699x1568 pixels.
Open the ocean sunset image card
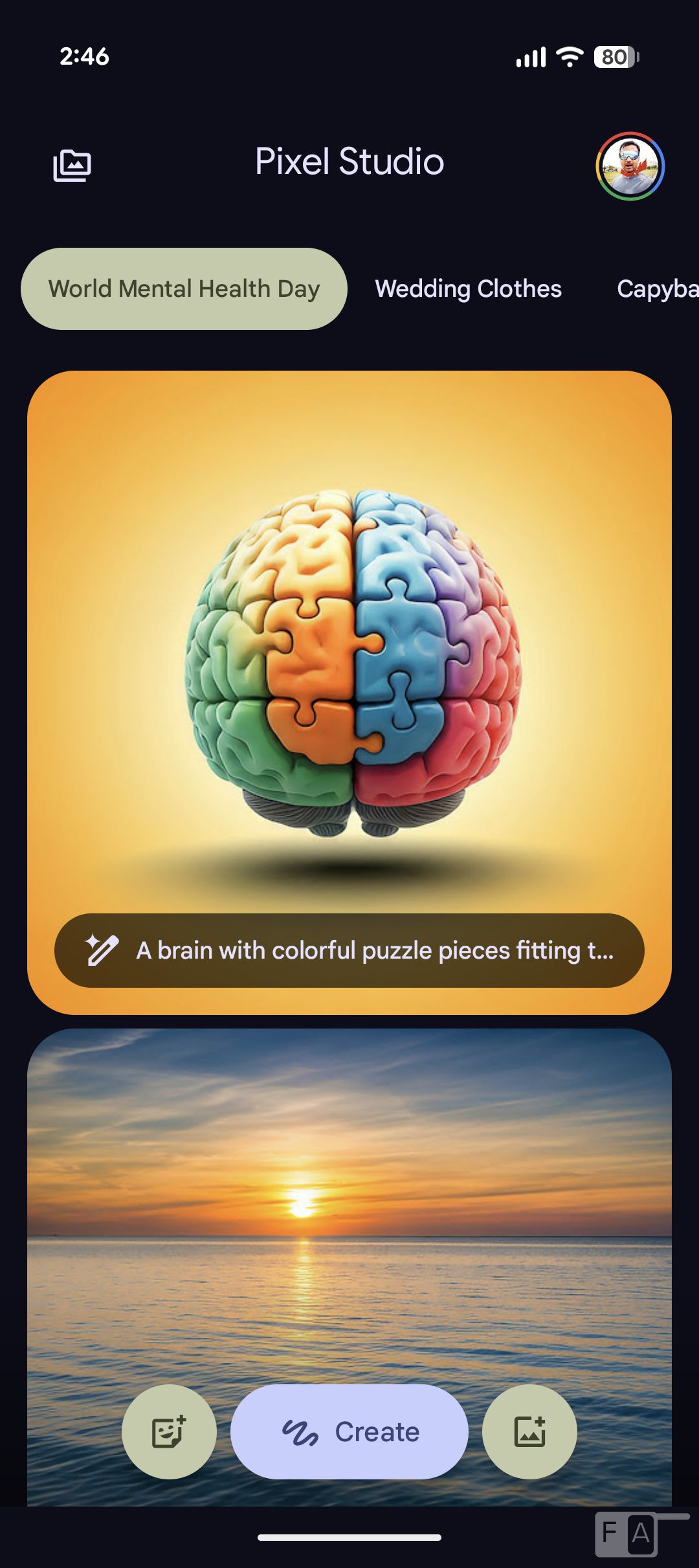click(x=349, y=1197)
